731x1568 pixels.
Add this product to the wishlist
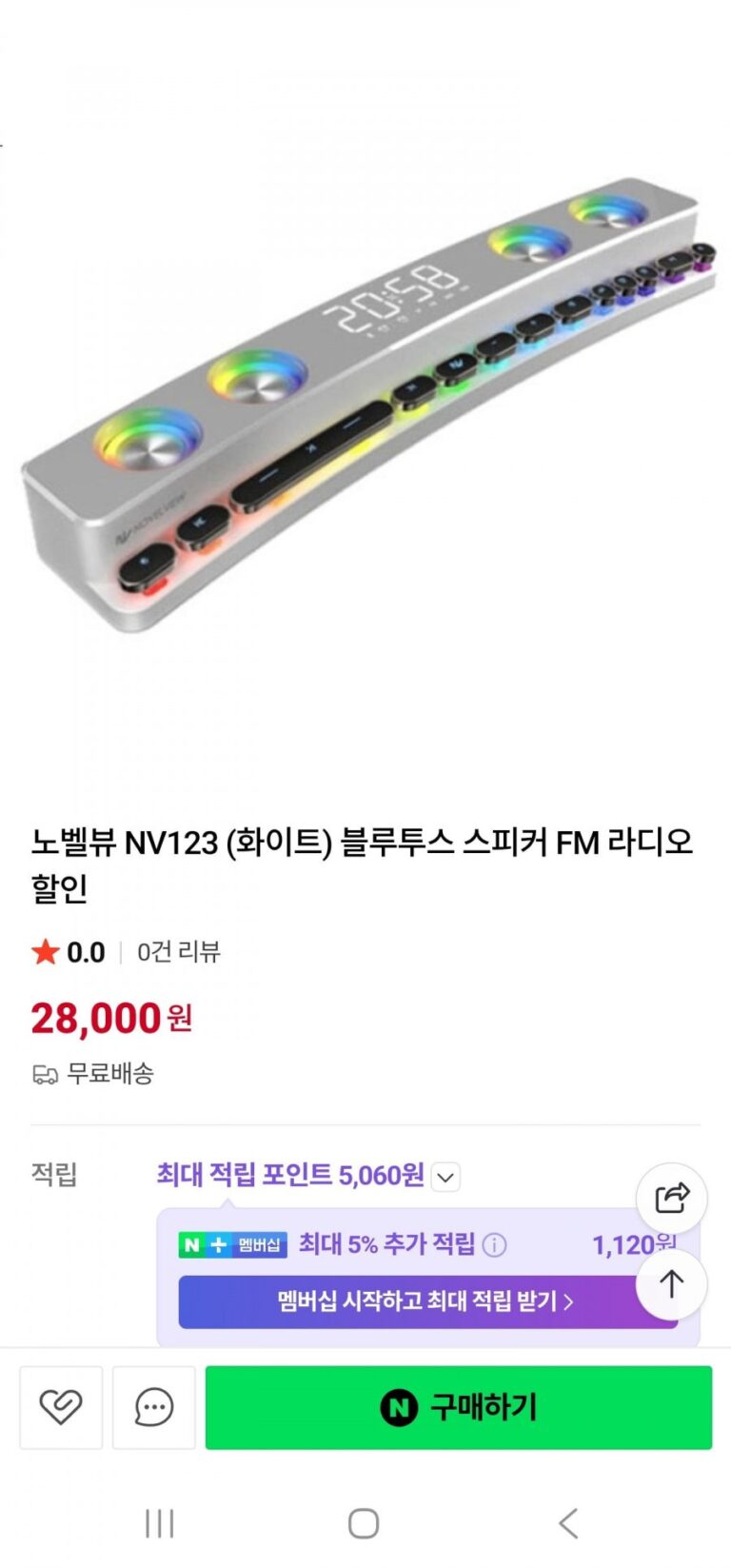61,1407
